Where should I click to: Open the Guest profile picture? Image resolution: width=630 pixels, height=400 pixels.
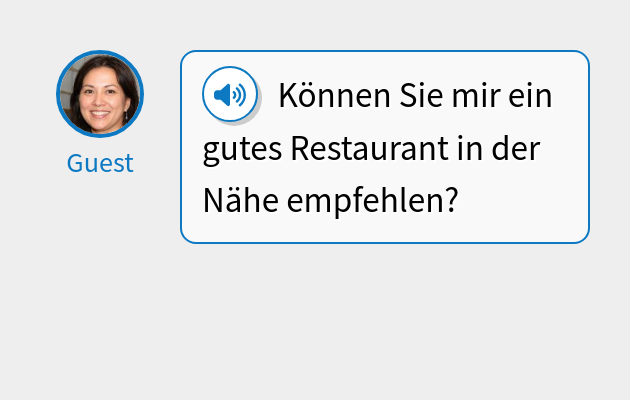tap(100, 94)
